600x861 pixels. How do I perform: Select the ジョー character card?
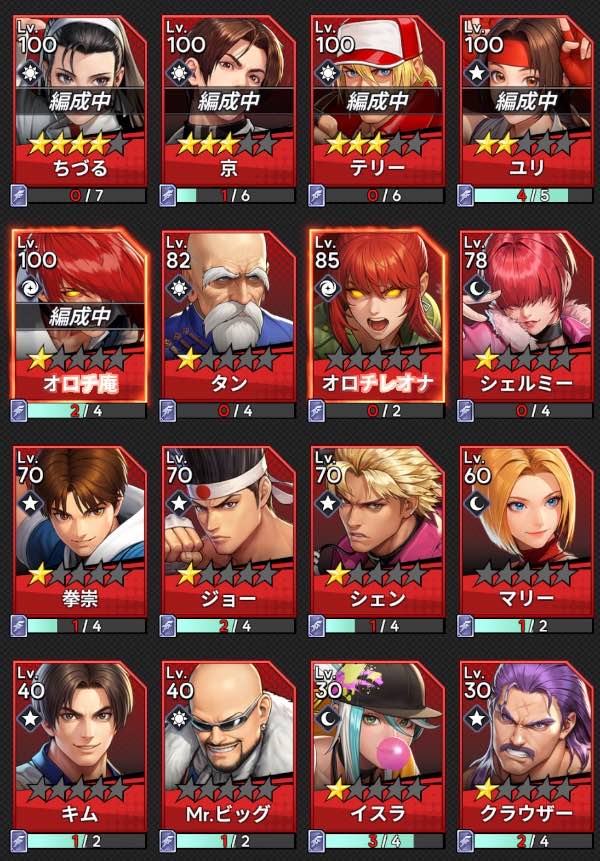pyautogui.click(x=228, y=530)
